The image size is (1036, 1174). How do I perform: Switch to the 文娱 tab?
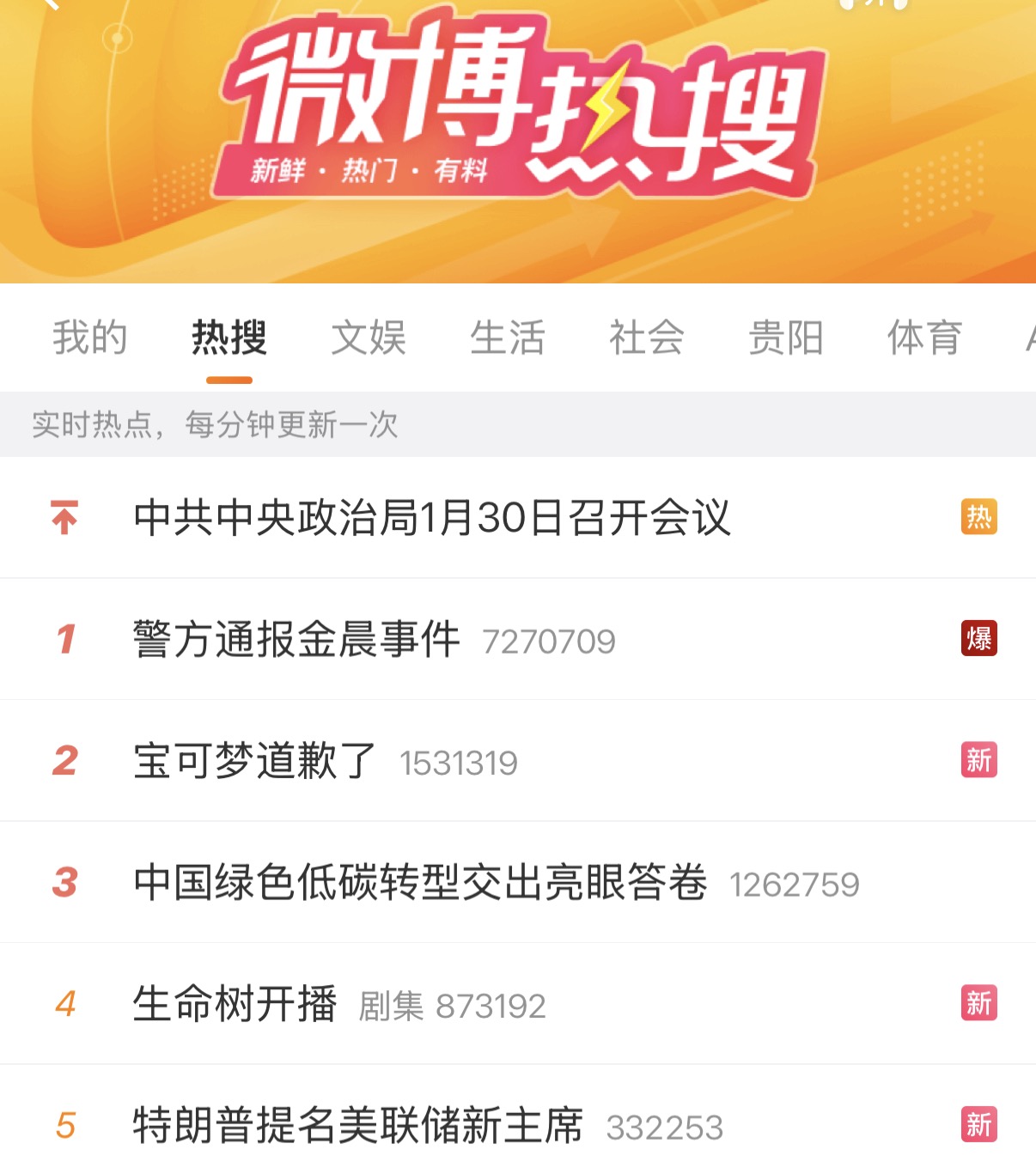click(368, 338)
